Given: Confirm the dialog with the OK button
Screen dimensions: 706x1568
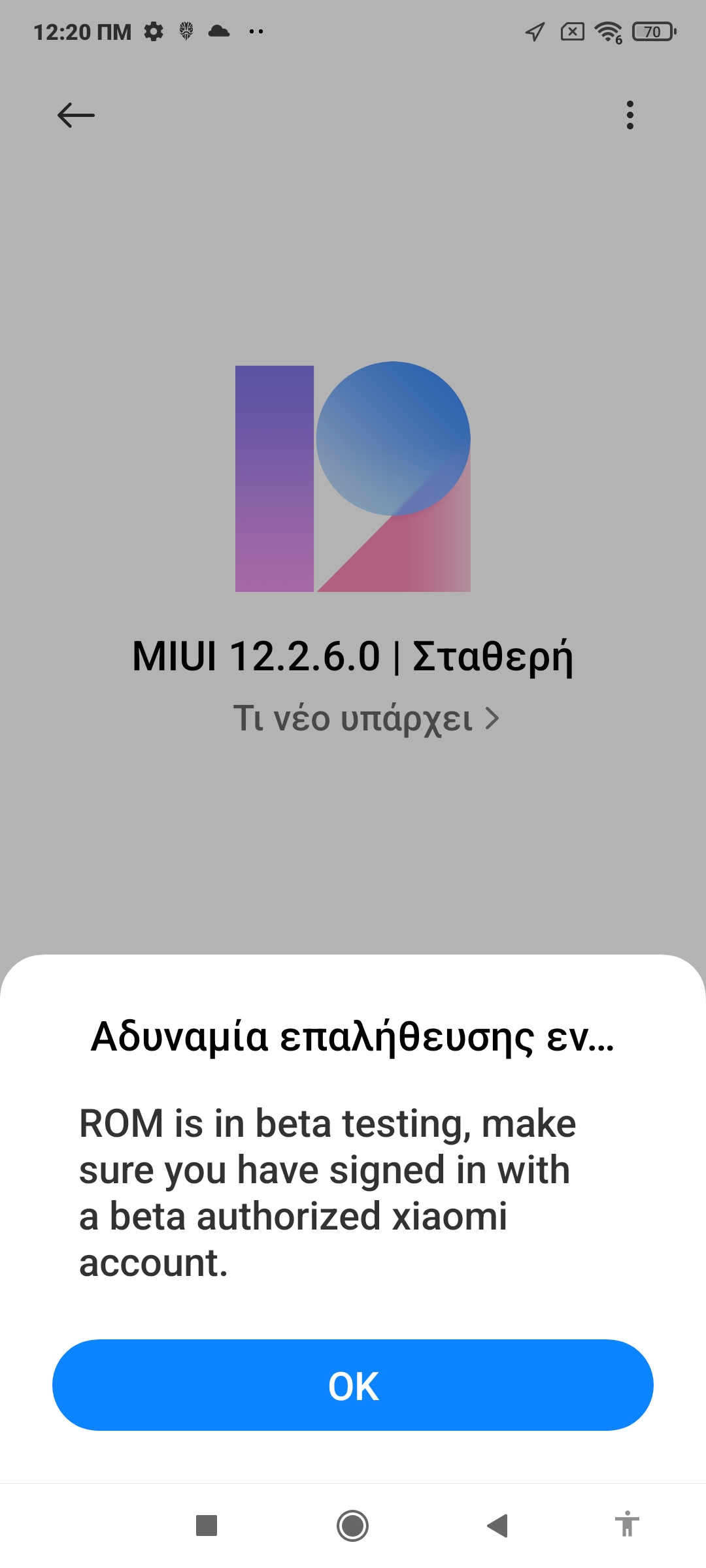Looking at the screenshot, I should (x=353, y=1385).
